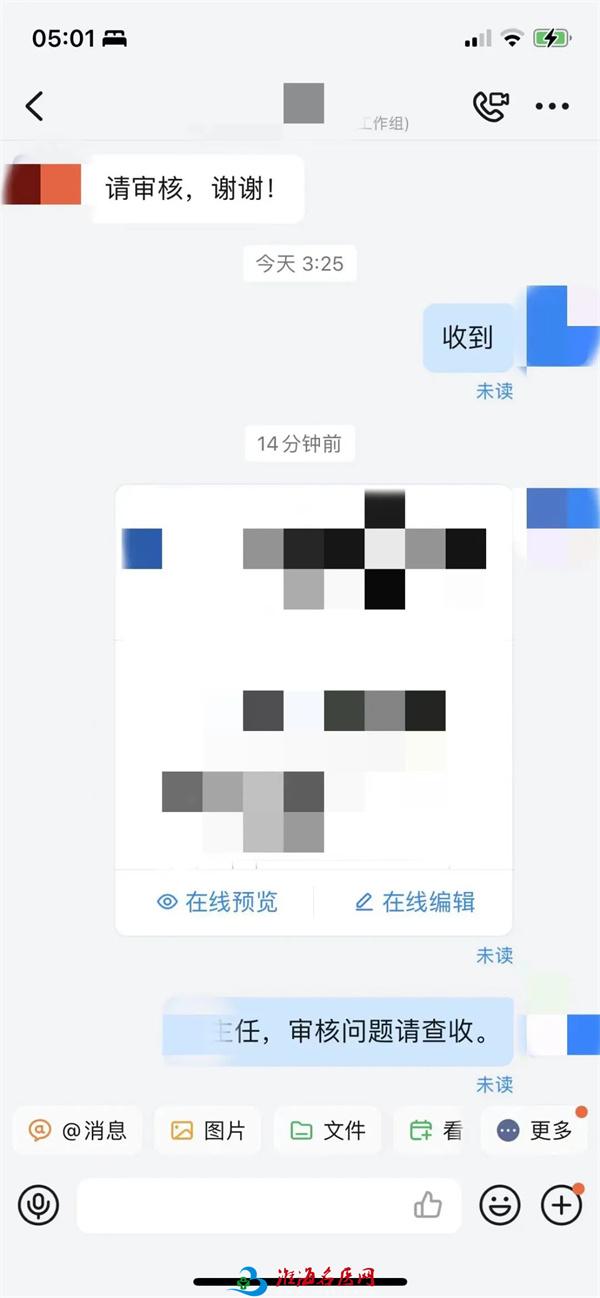The image size is (600, 1298).
Task: Tap 在线预览 on the file card
Action: pos(217,902)
